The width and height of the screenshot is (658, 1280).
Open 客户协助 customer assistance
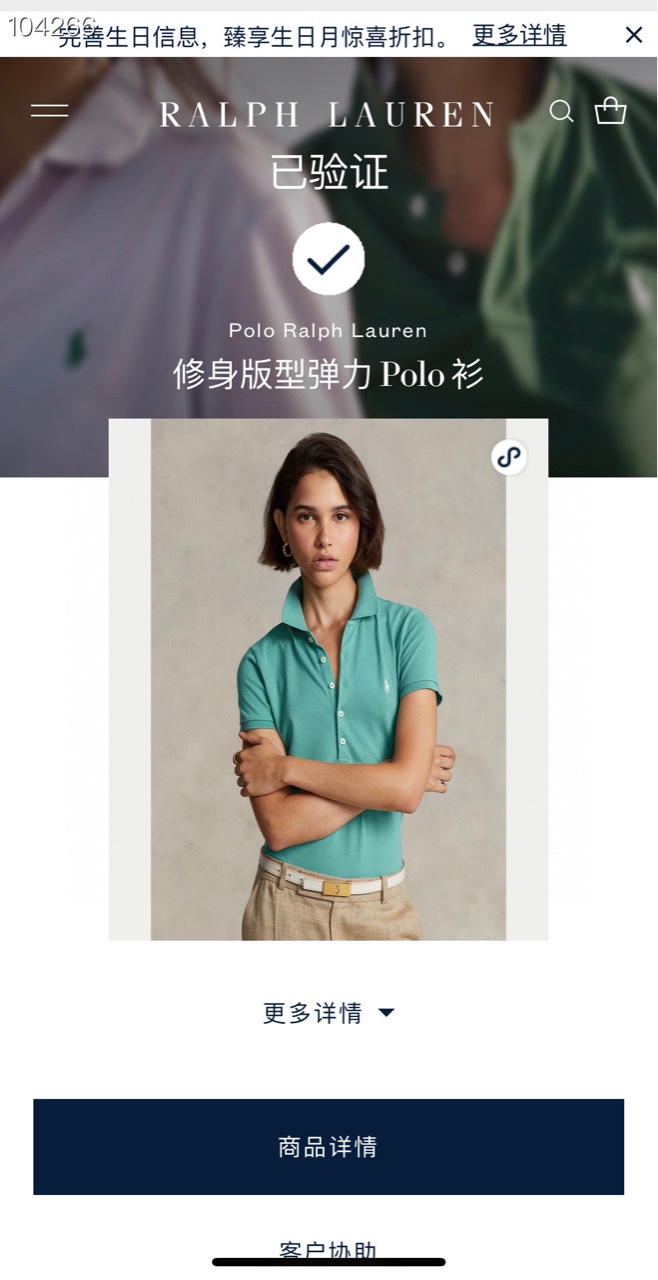click(x=328, y=1250)
